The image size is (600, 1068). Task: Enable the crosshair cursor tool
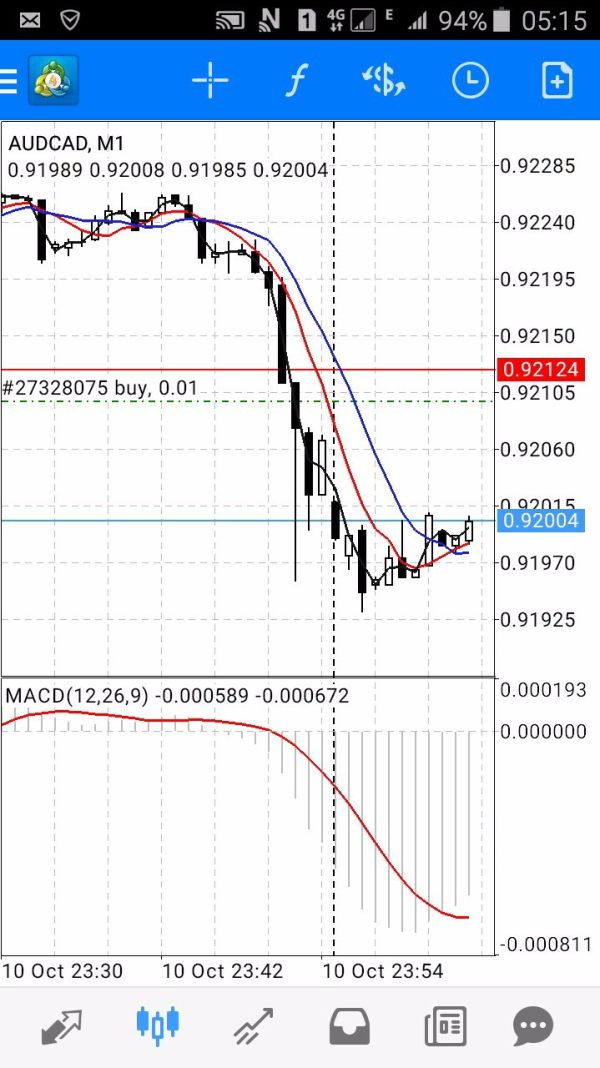pyautogui.click(x=210, y=81)
